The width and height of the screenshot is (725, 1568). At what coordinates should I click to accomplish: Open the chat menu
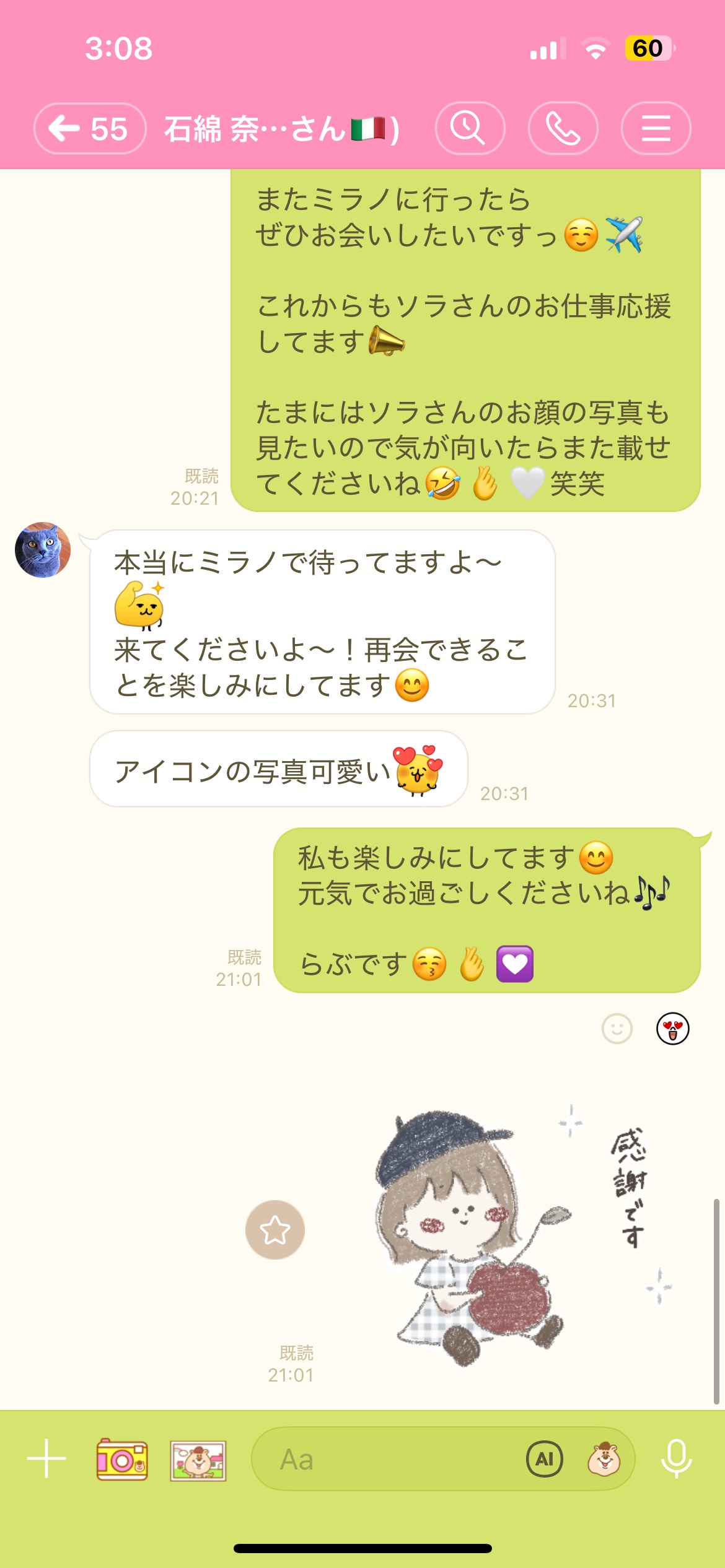[655, 129]
